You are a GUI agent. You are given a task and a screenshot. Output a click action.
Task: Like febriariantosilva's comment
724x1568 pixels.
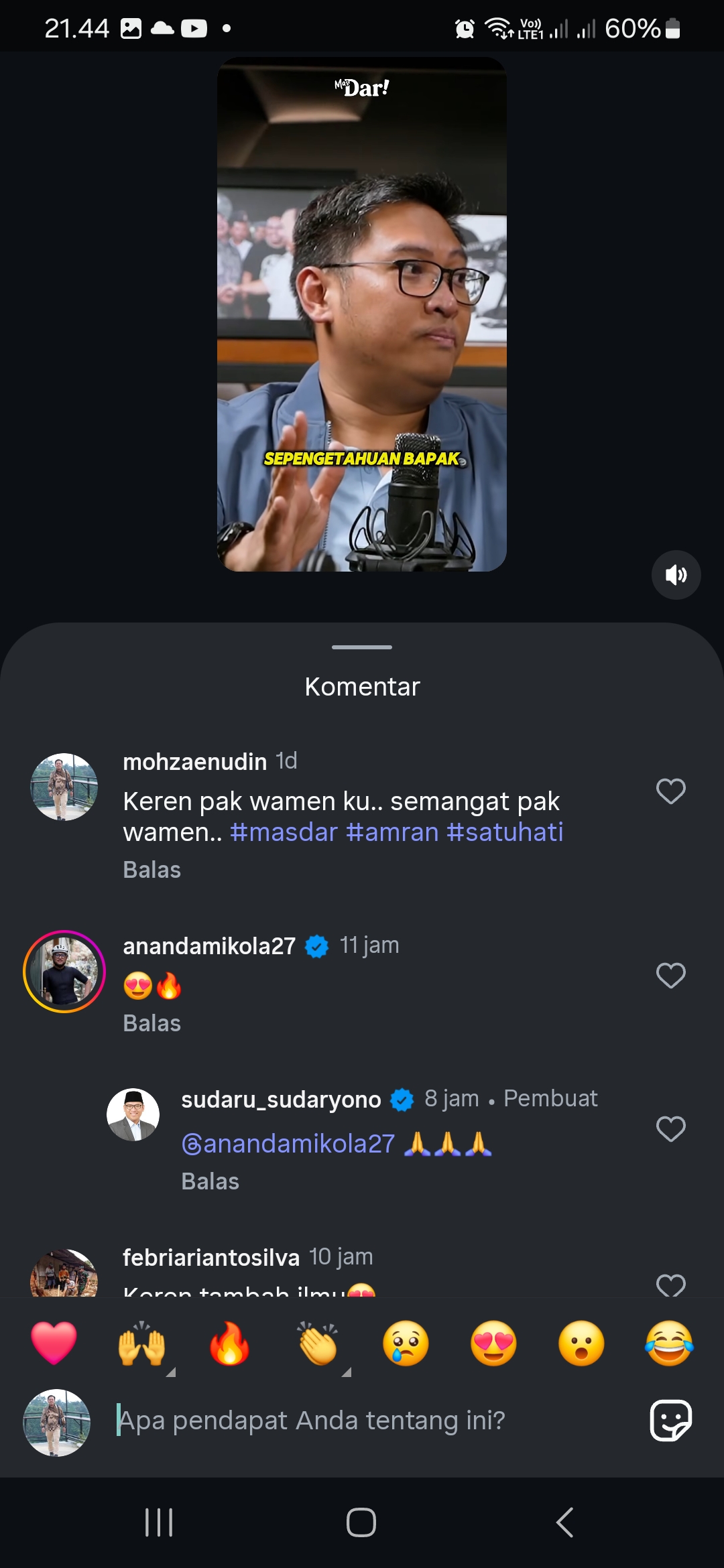click(670, 1285)
